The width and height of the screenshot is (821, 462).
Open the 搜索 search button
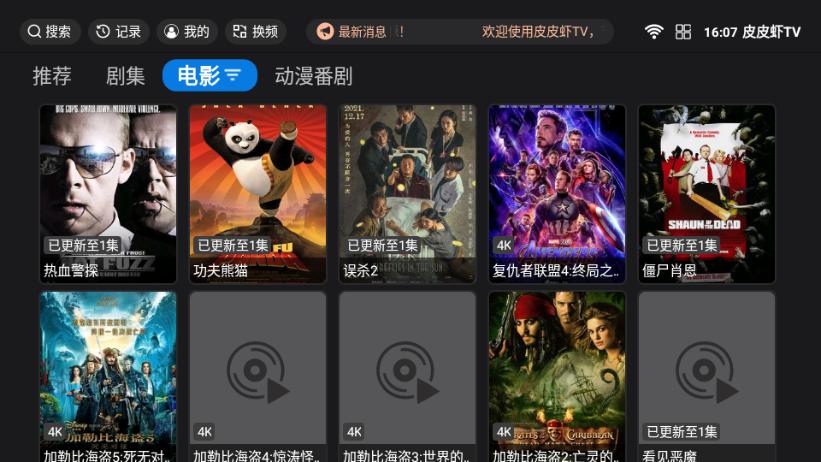(50, 32)
